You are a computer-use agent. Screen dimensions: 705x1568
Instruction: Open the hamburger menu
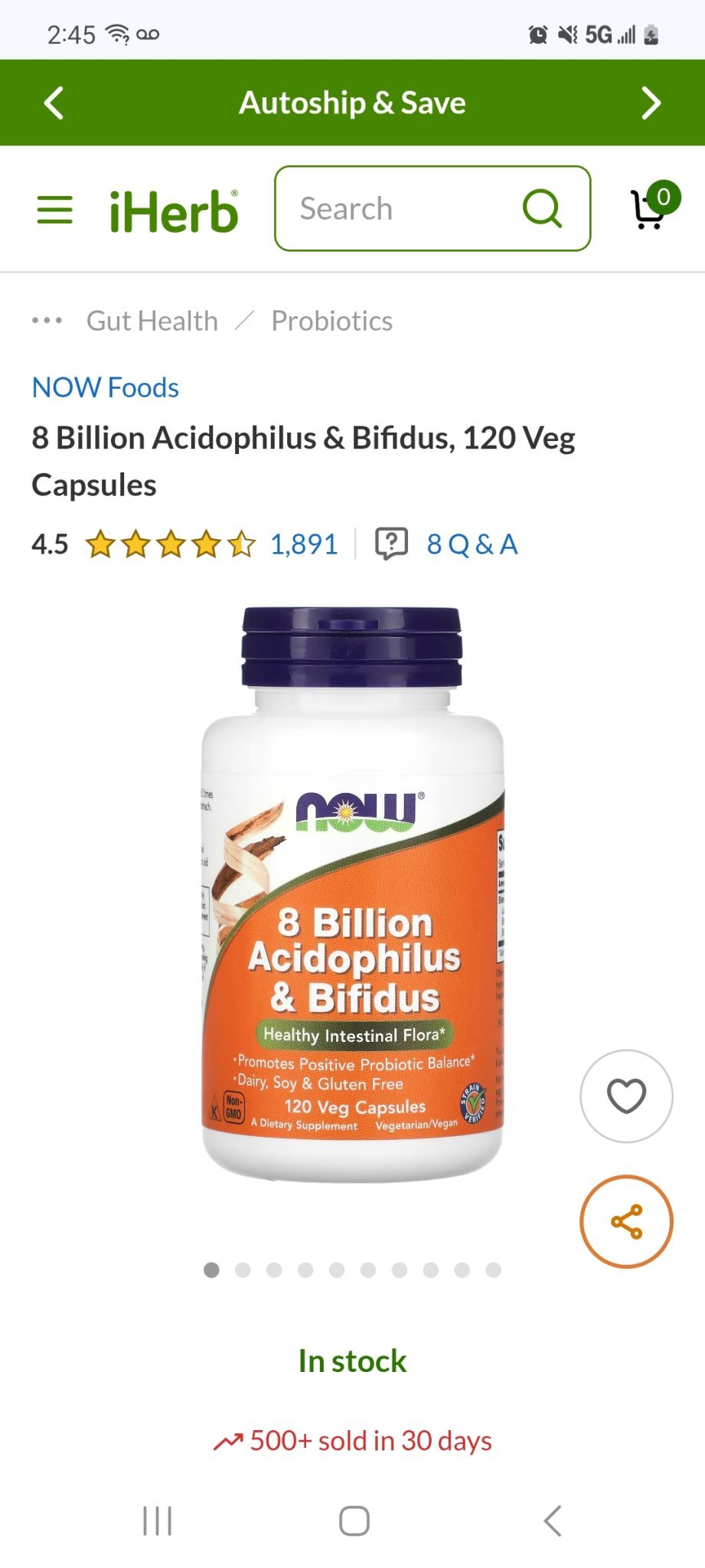(x=54, y=209)
